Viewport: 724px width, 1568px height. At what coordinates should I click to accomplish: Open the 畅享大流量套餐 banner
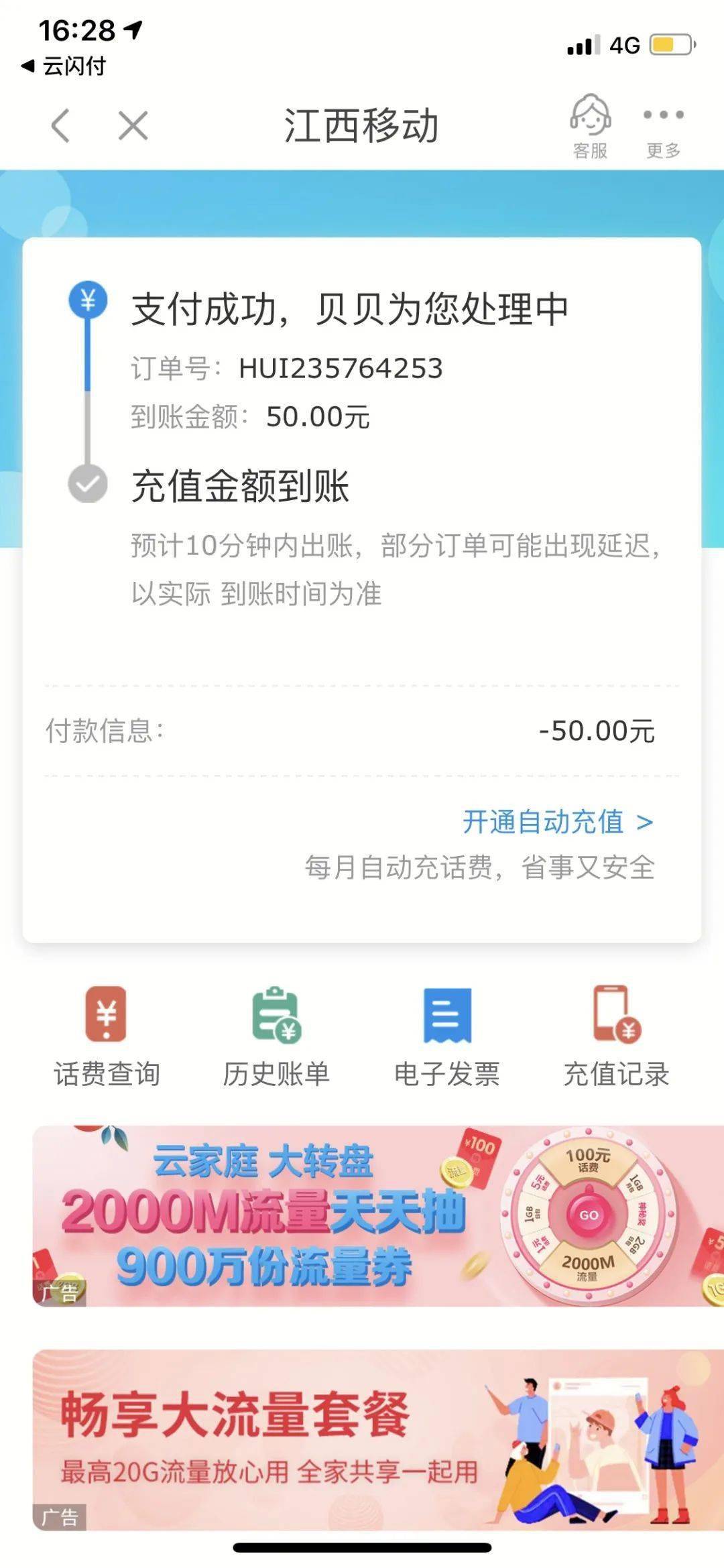(375, 1439)
